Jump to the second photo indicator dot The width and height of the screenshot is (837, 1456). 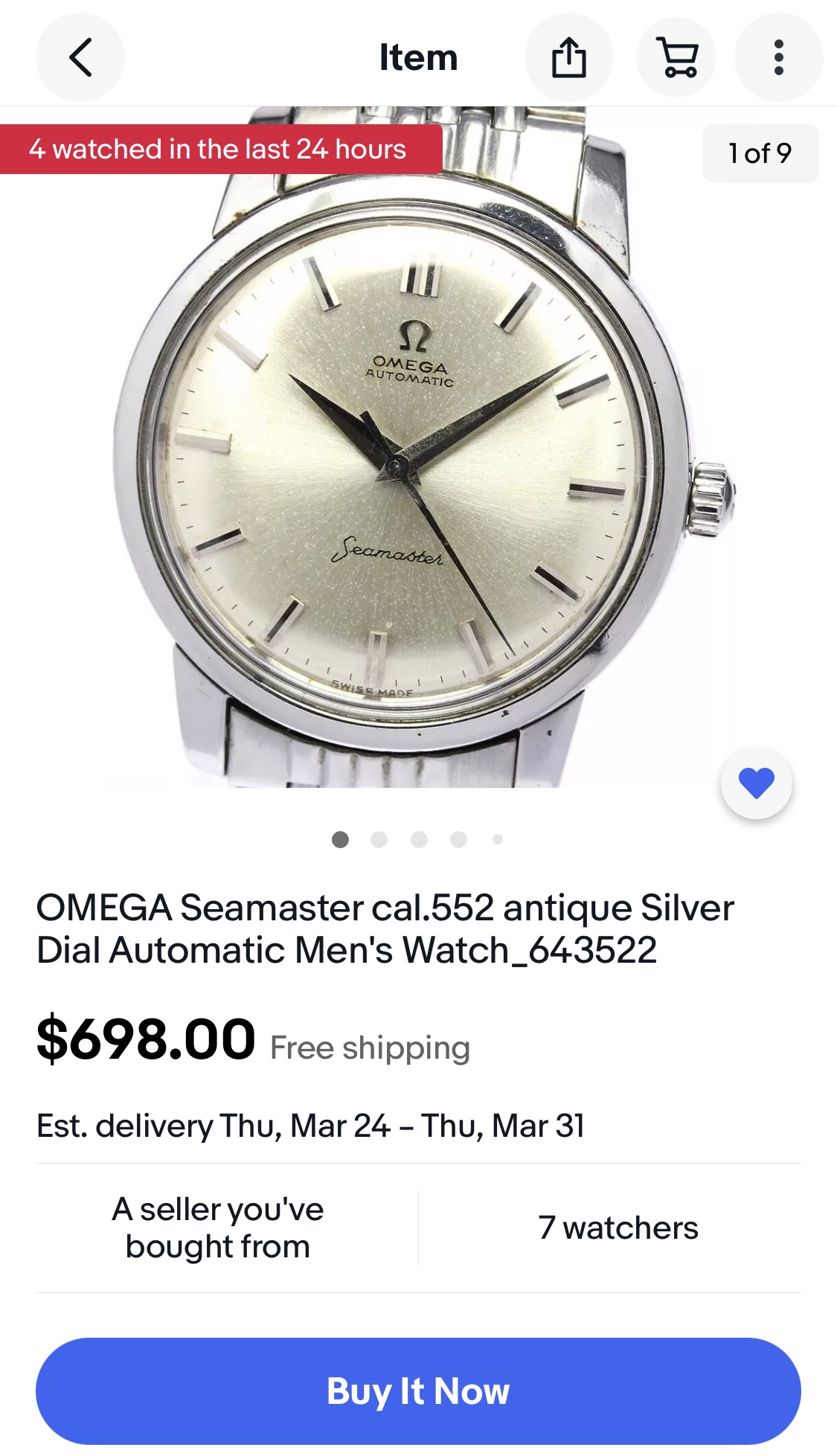(379, 840)
